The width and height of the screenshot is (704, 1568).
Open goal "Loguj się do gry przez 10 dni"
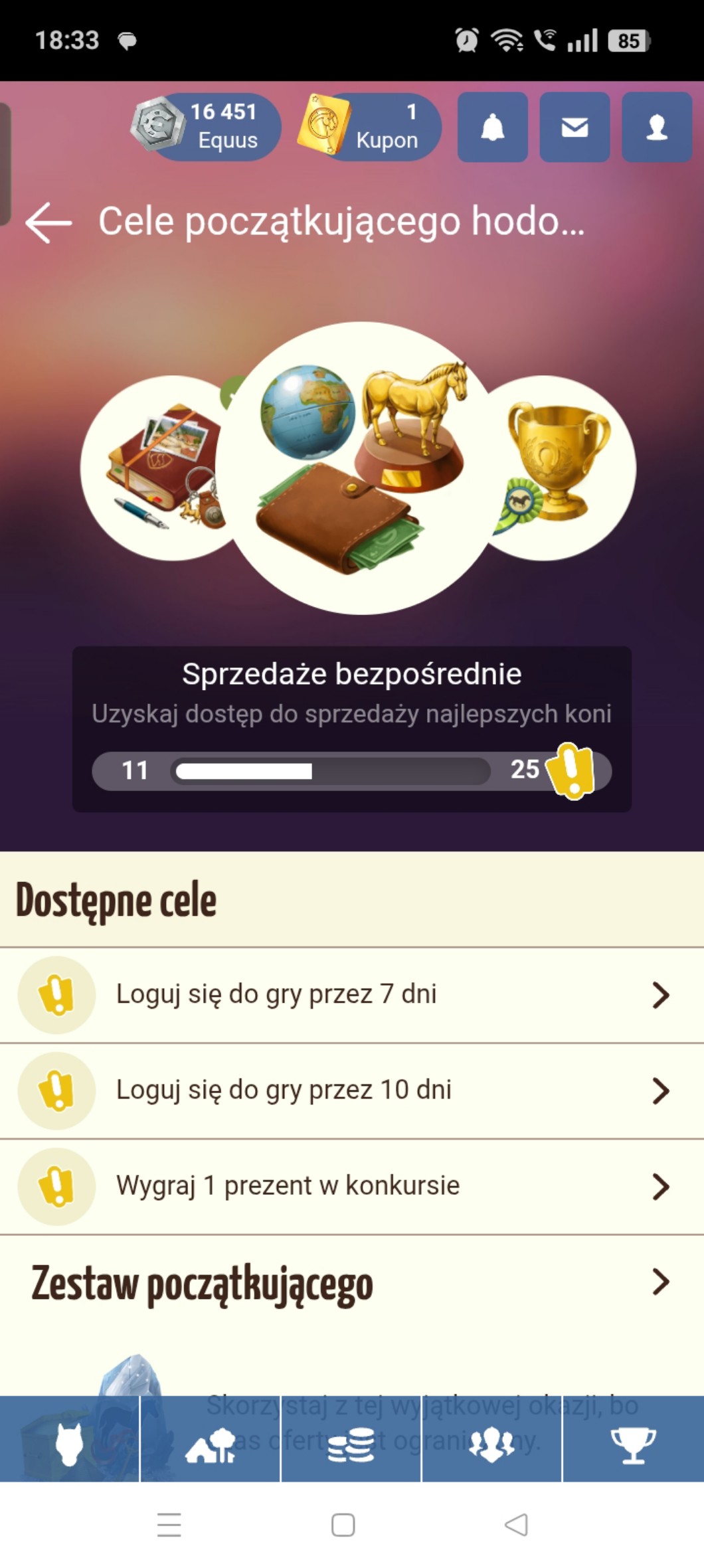click(352, 1090)
